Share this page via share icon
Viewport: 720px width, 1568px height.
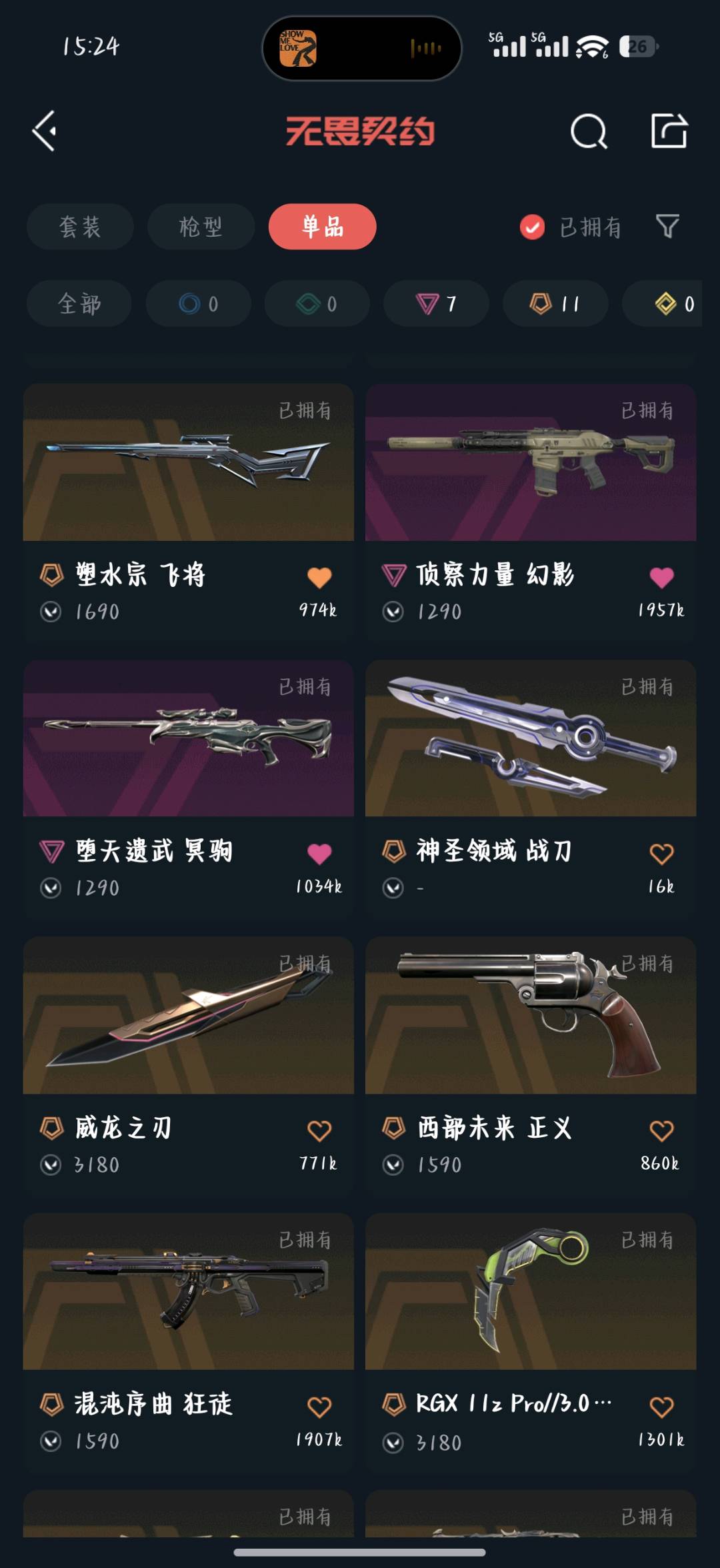669,131
